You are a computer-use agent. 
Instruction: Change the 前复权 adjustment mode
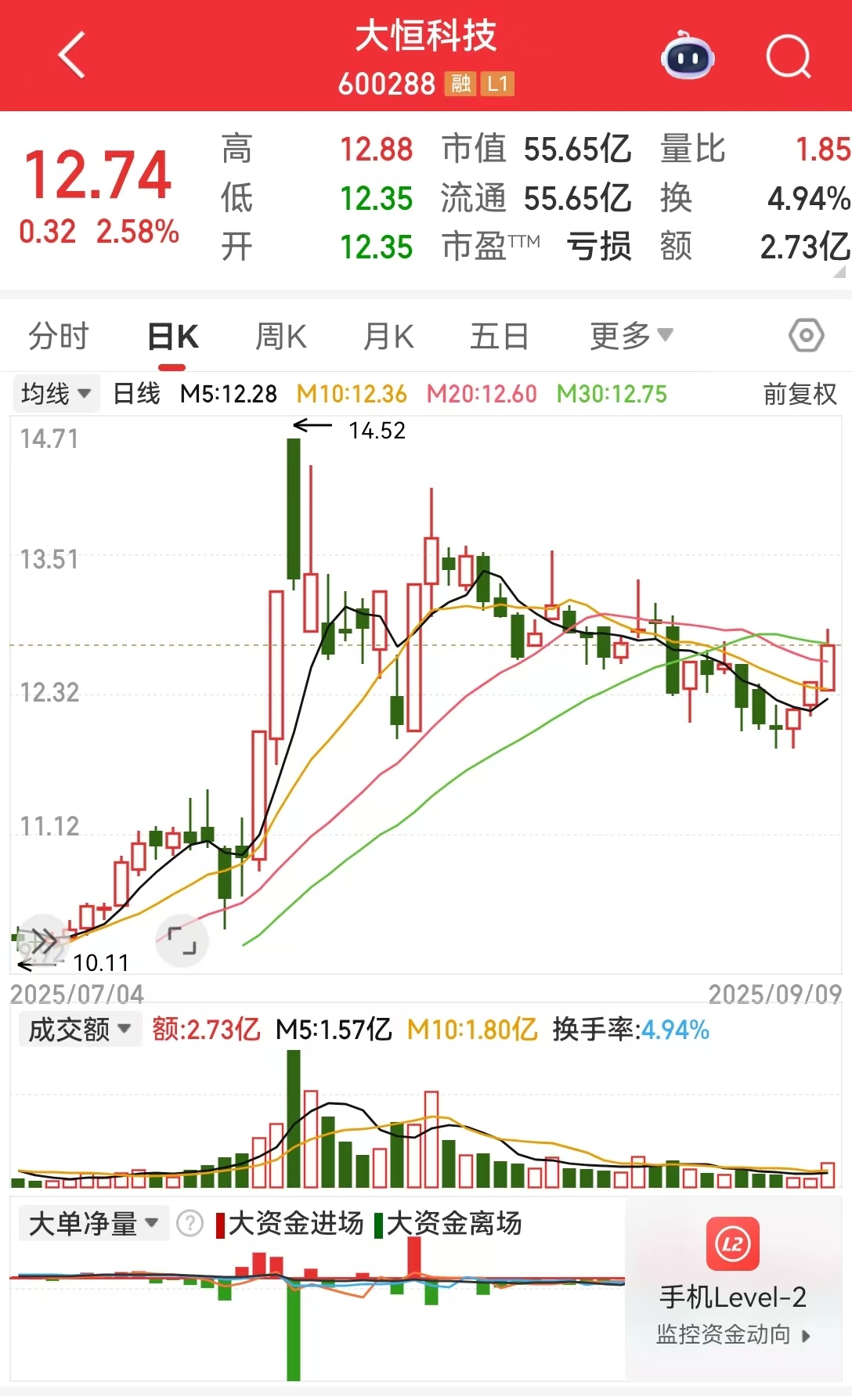[800, 394]
